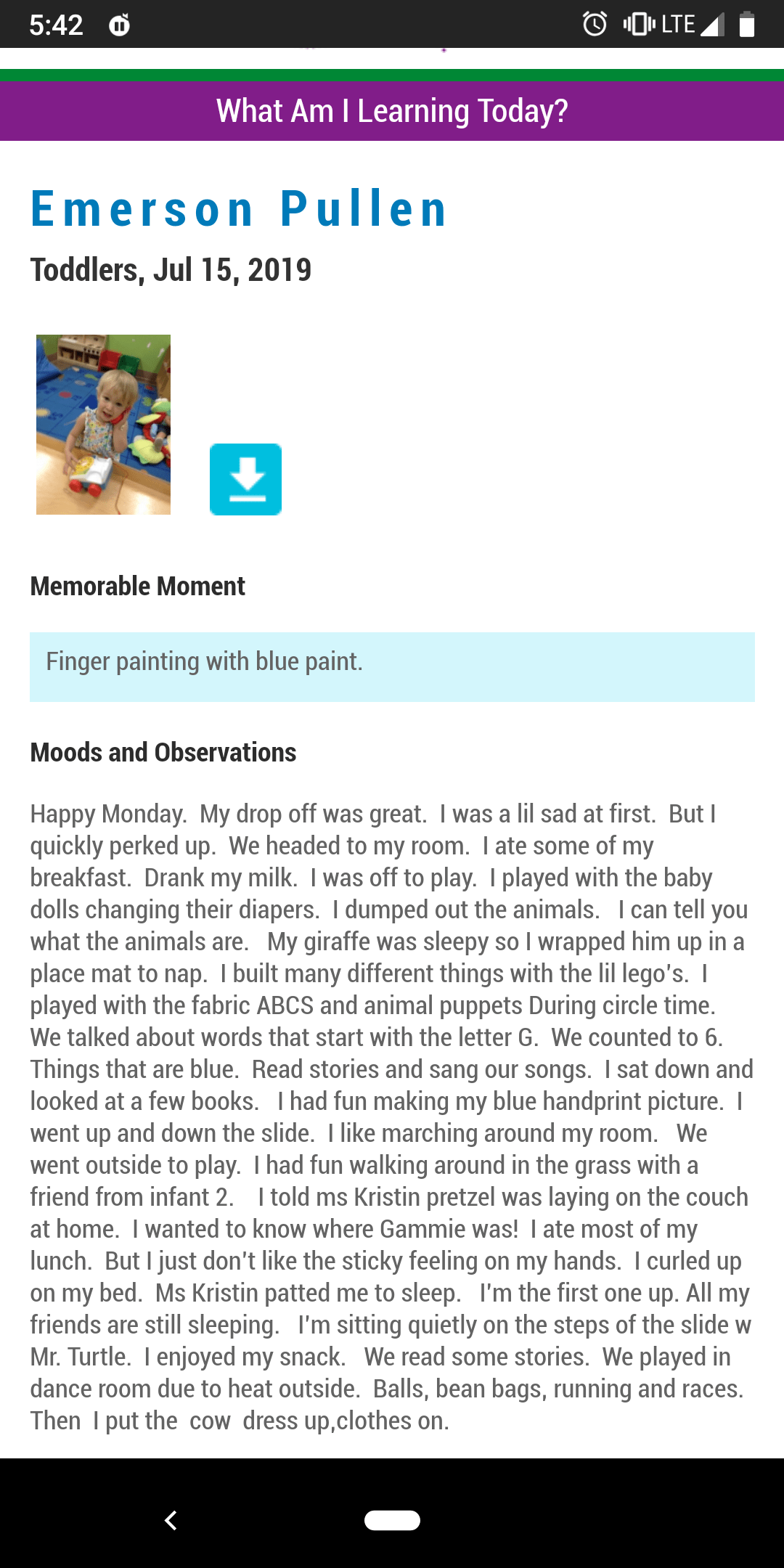This screenshot has height=1568, width=784.
Task: Go back using the system back arrow
Action: pos(171,1520)
